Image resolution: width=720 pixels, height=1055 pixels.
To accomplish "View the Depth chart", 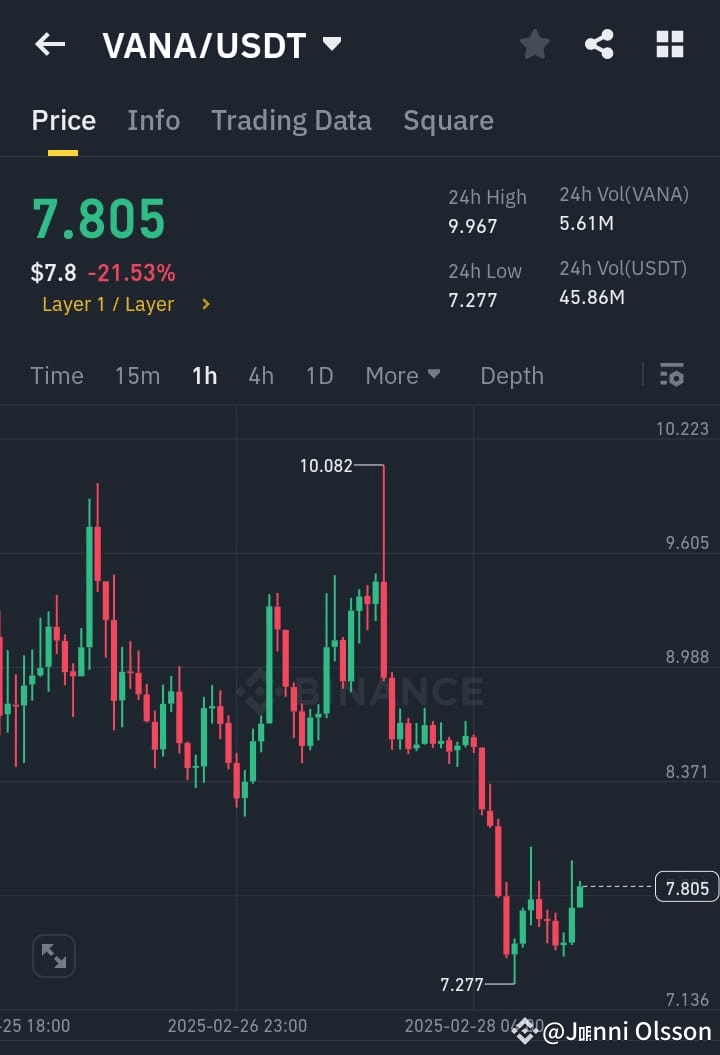I will click(511, 376).
